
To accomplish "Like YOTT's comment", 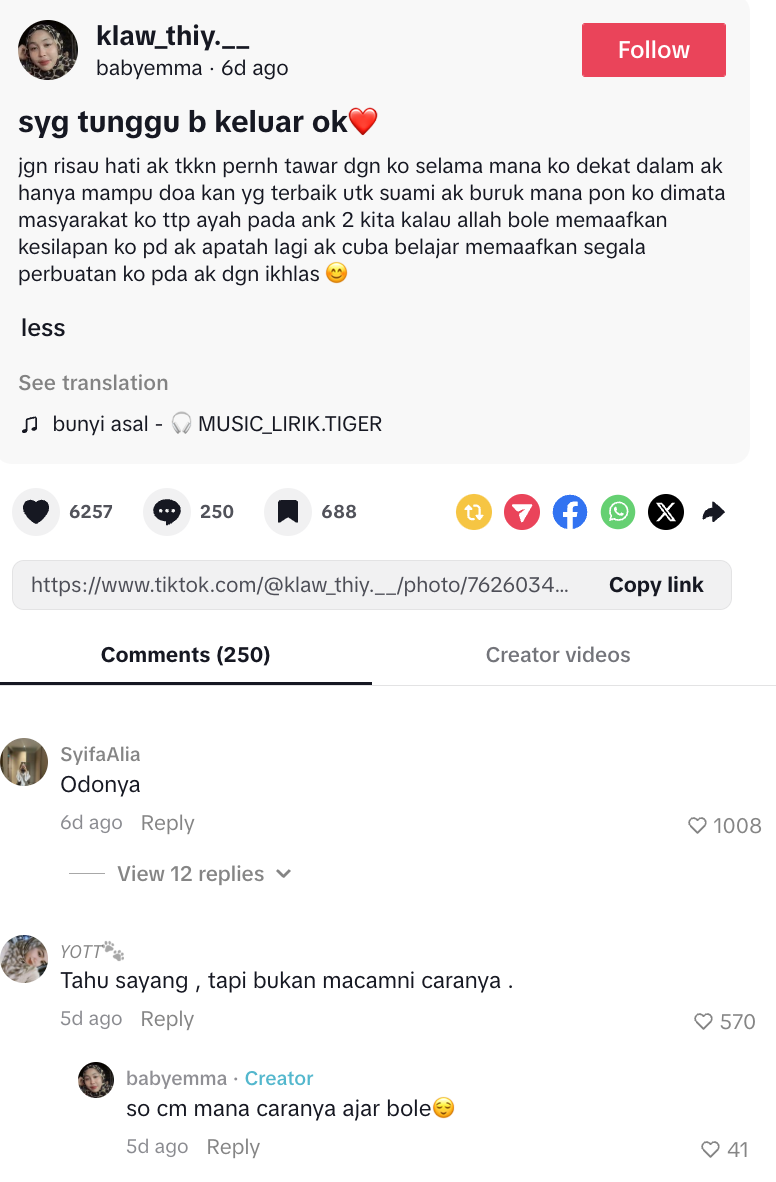I will coord(703,1022).
